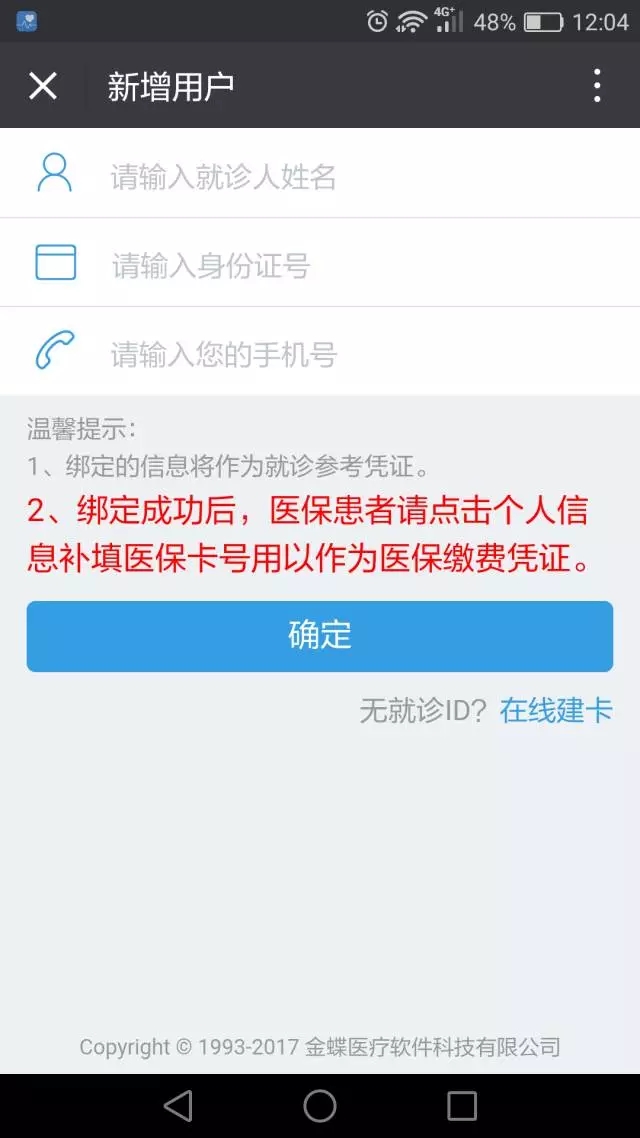Go back with the system back button
640x1138 pixels.
pos(178,1106)
